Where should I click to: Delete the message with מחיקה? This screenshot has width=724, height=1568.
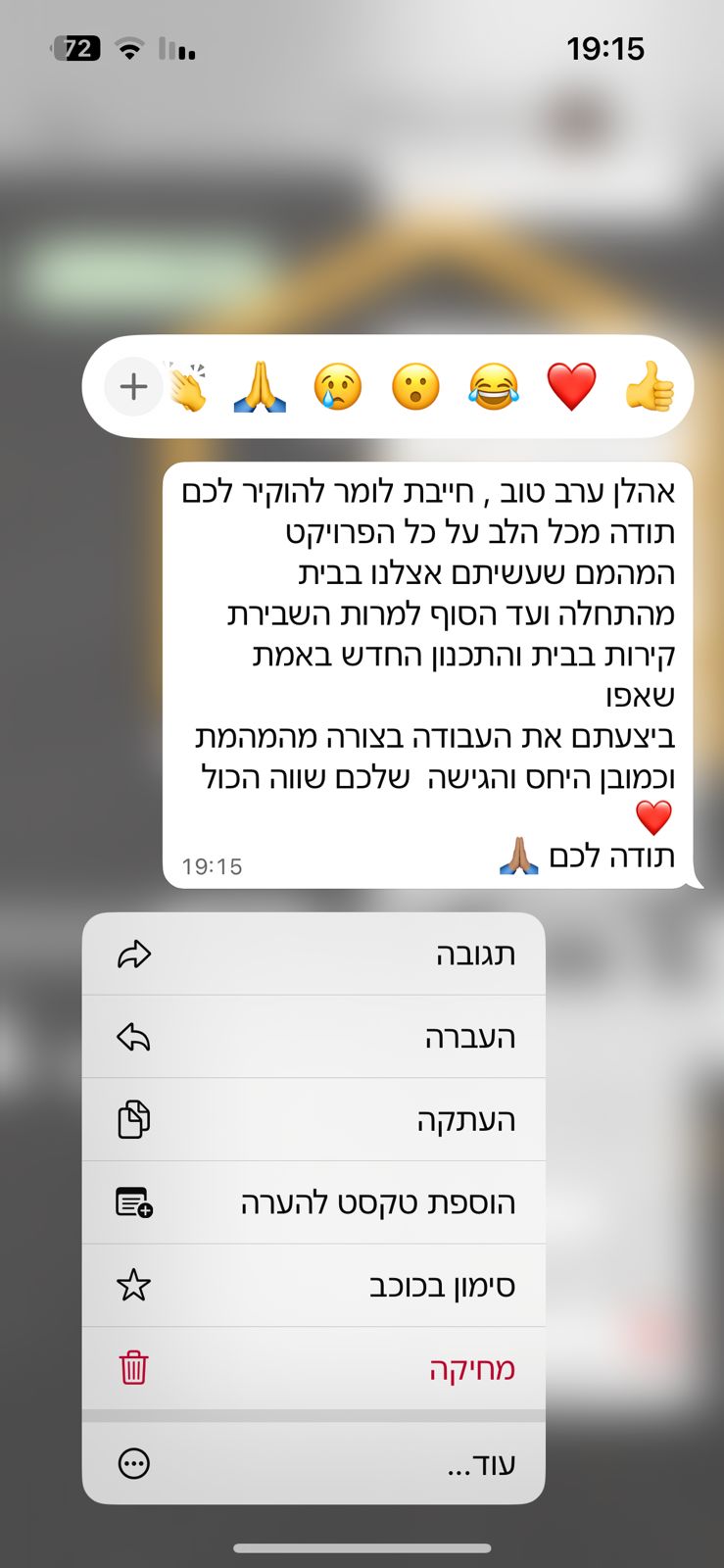314,1368
